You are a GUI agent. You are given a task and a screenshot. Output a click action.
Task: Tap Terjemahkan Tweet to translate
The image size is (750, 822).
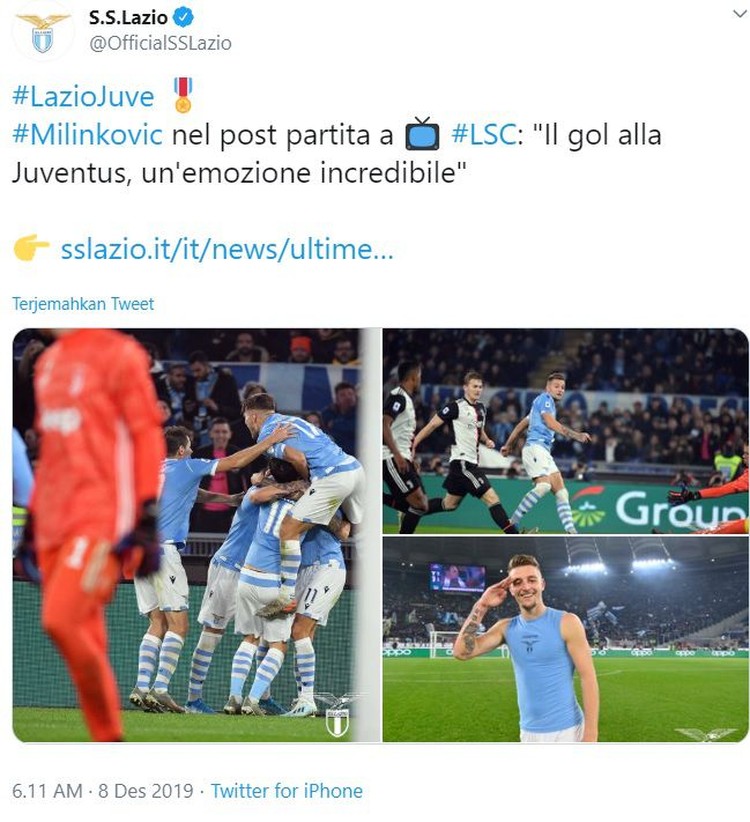pos(83,304)
